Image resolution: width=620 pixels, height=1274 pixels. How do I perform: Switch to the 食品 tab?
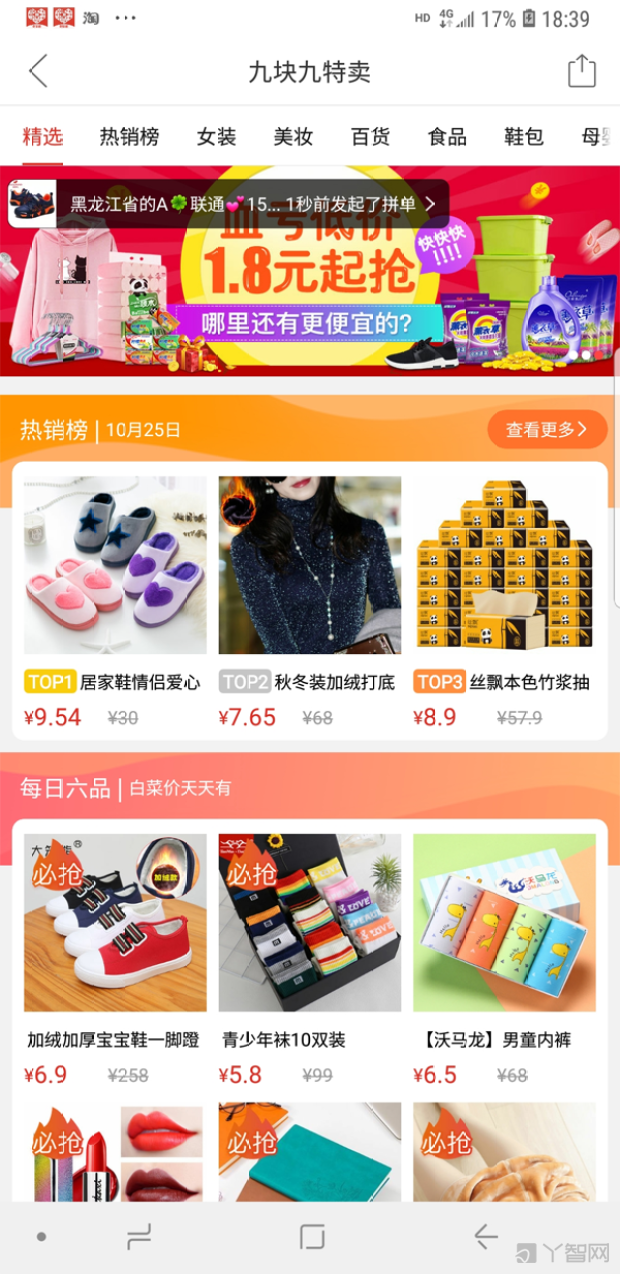point(447,136)
